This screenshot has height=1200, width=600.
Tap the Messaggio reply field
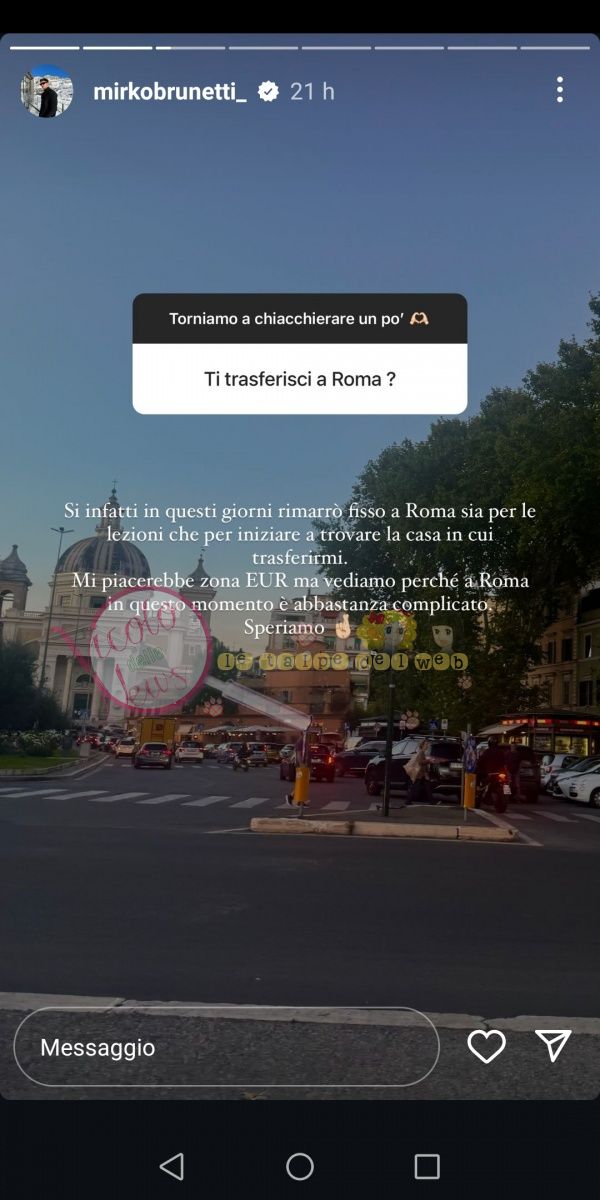(x=226, y=1047)
